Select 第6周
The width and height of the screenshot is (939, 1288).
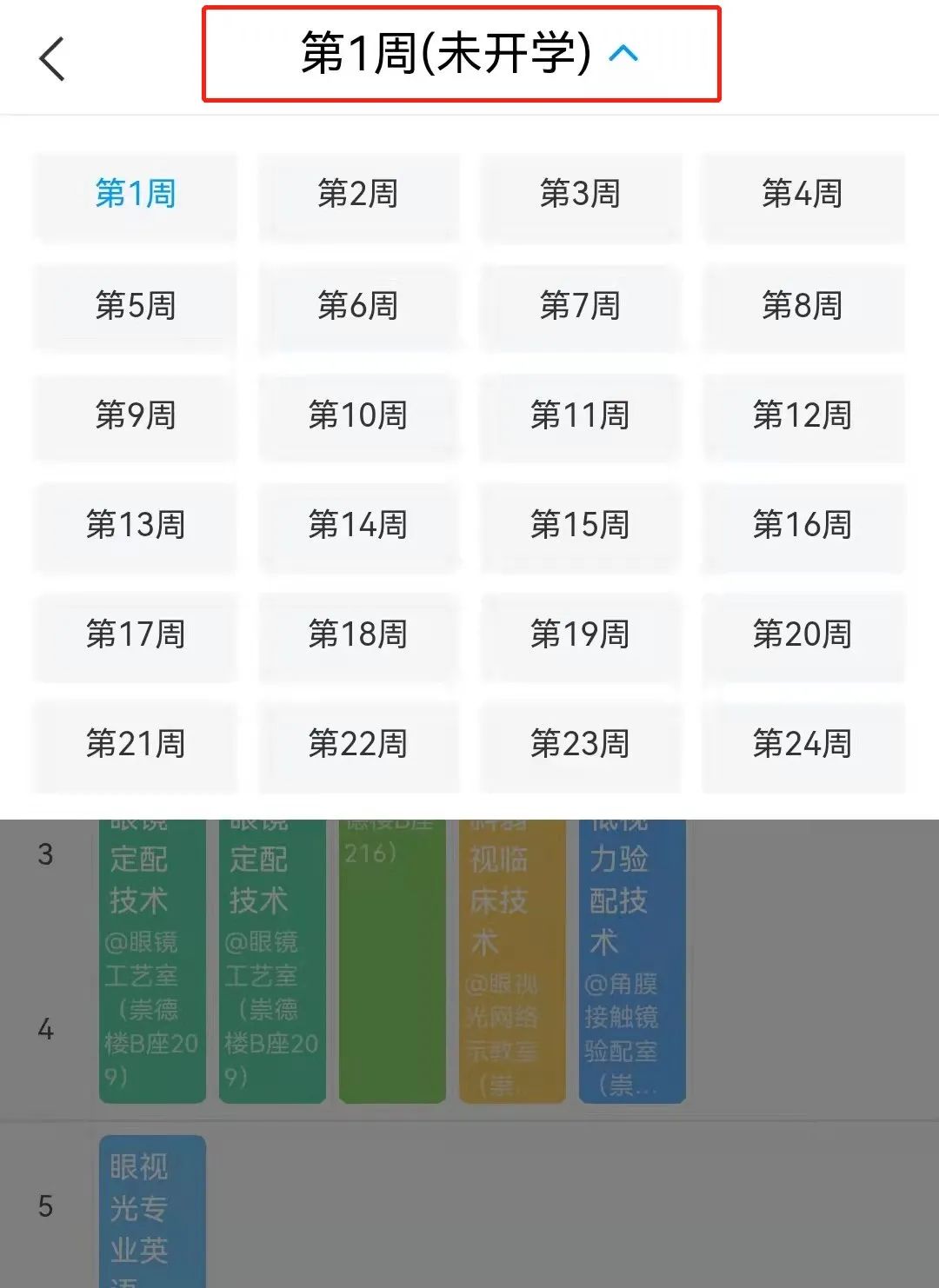click(358, 306)
